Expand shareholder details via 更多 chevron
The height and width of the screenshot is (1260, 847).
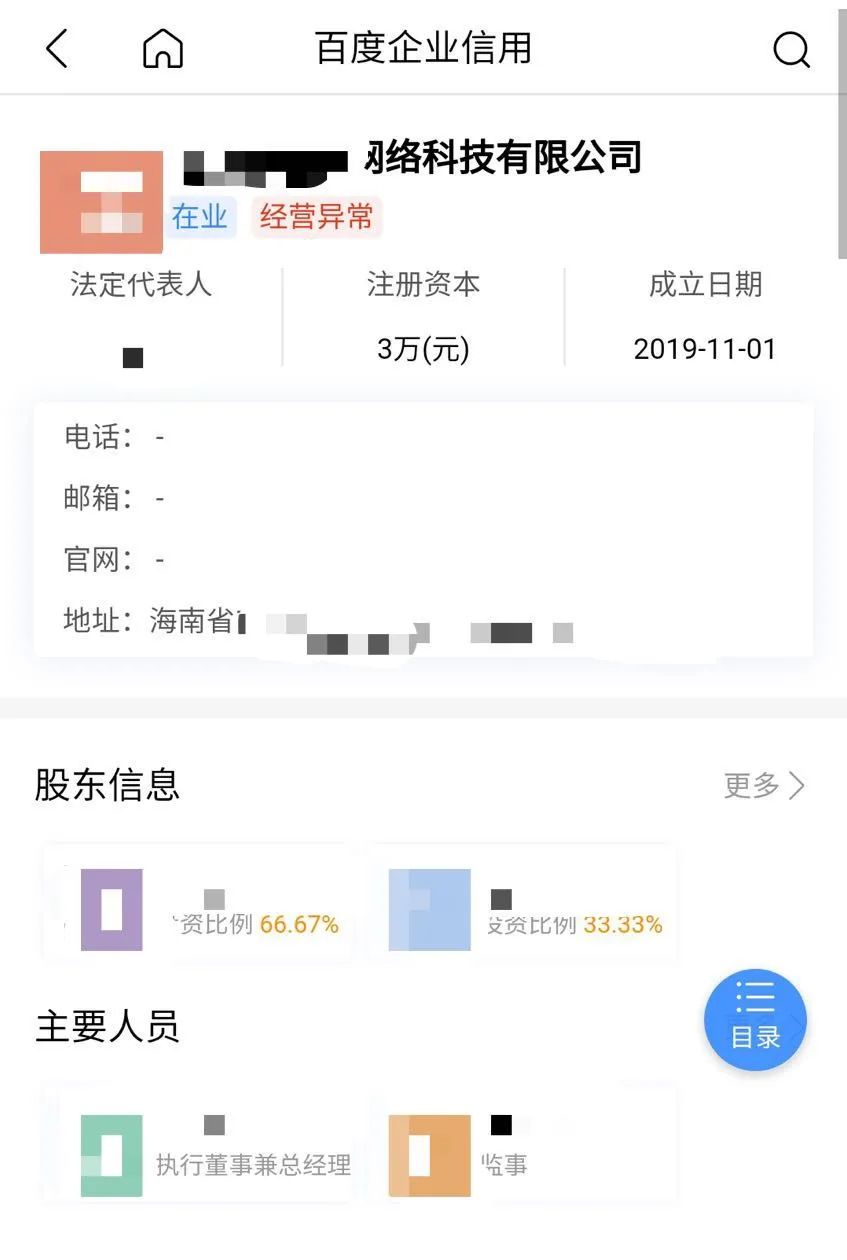click(762, 786)
